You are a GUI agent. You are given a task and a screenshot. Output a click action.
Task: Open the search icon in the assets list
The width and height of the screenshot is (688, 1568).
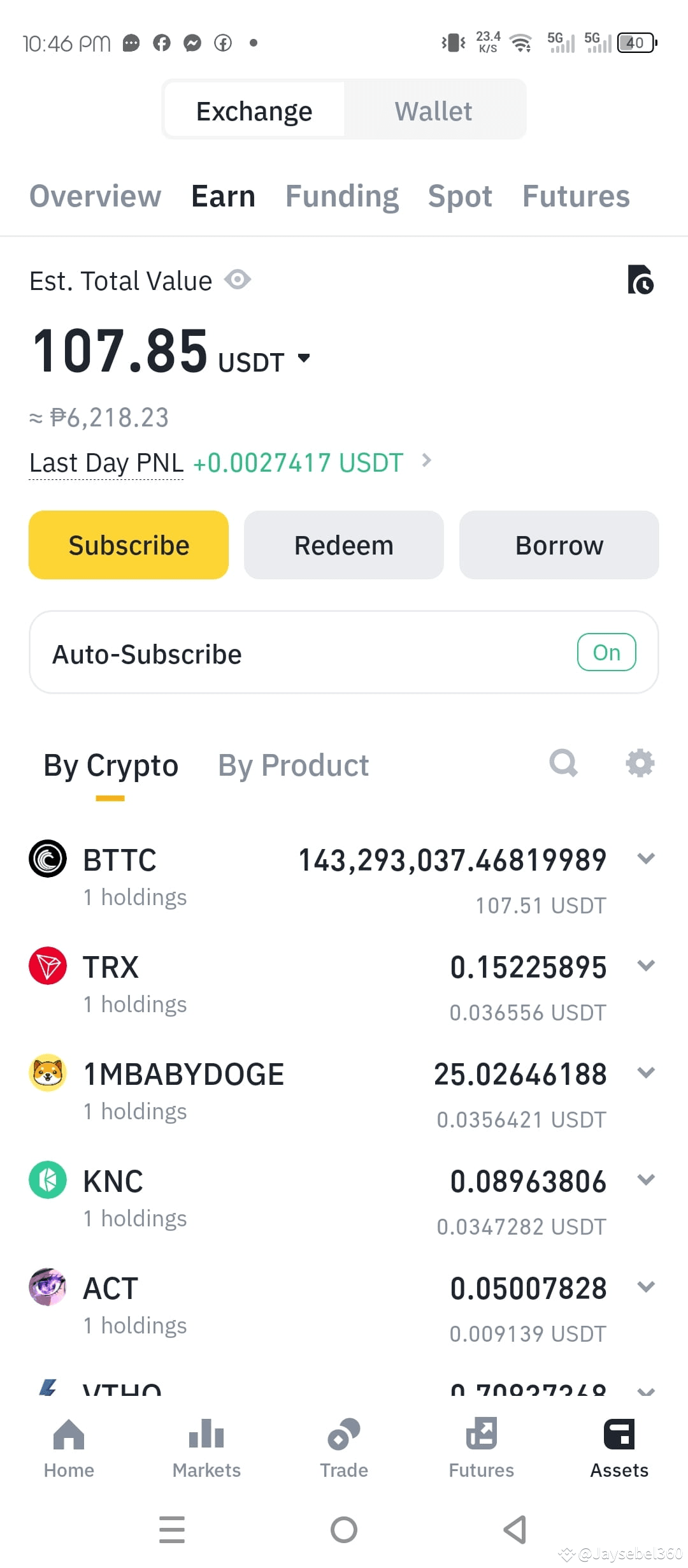coord(563,764)
